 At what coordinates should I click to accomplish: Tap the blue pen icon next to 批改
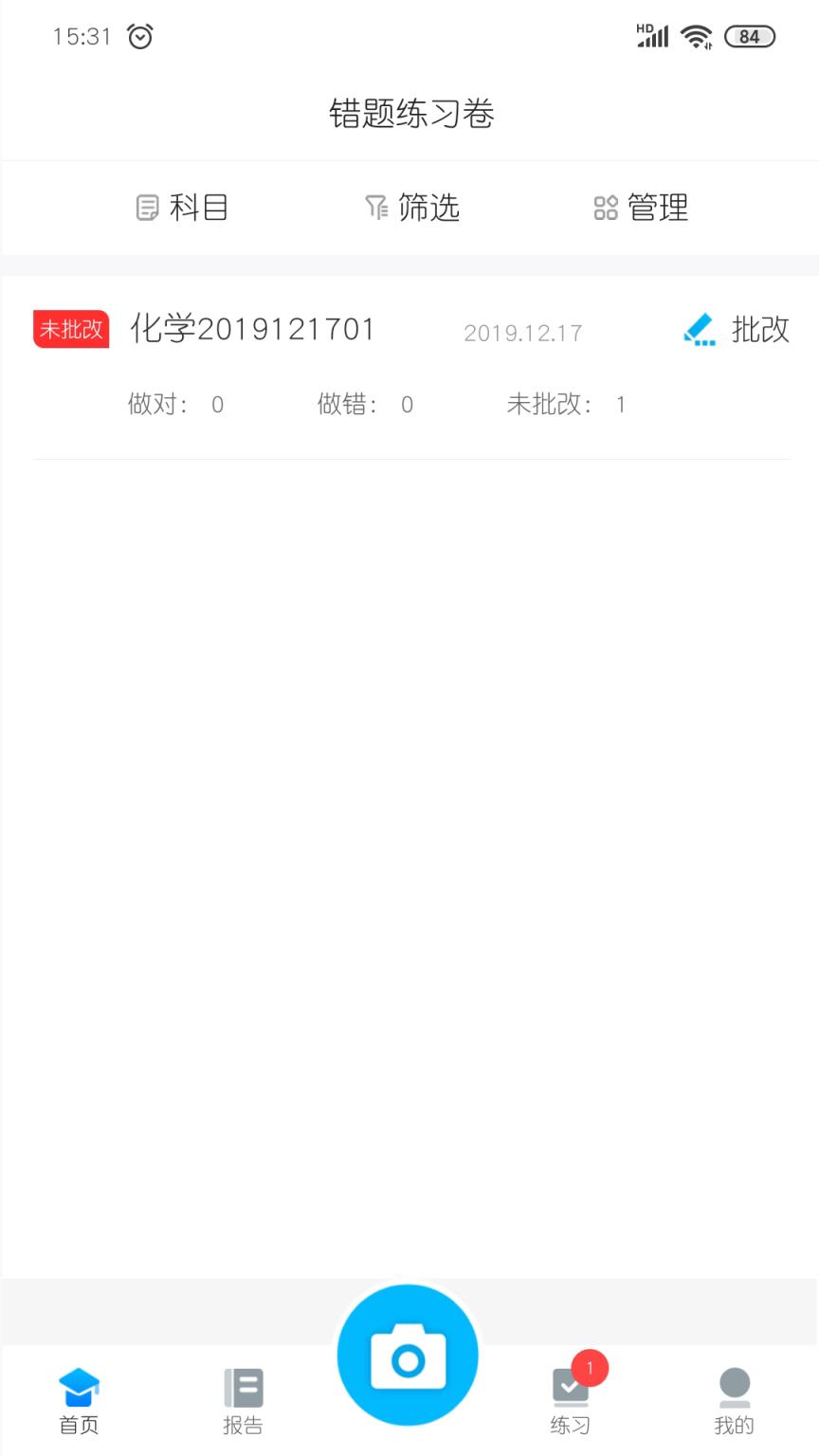pos(699,331)
